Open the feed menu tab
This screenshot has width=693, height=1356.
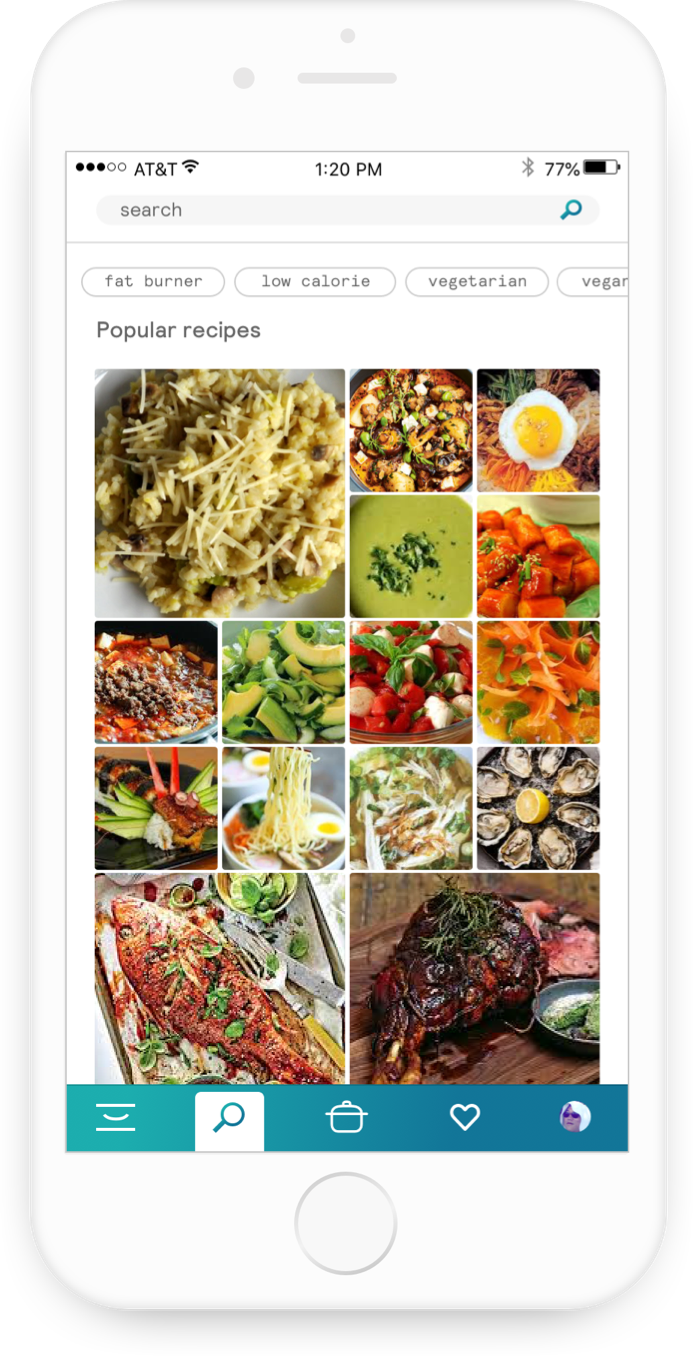[x=115, y=1118]
